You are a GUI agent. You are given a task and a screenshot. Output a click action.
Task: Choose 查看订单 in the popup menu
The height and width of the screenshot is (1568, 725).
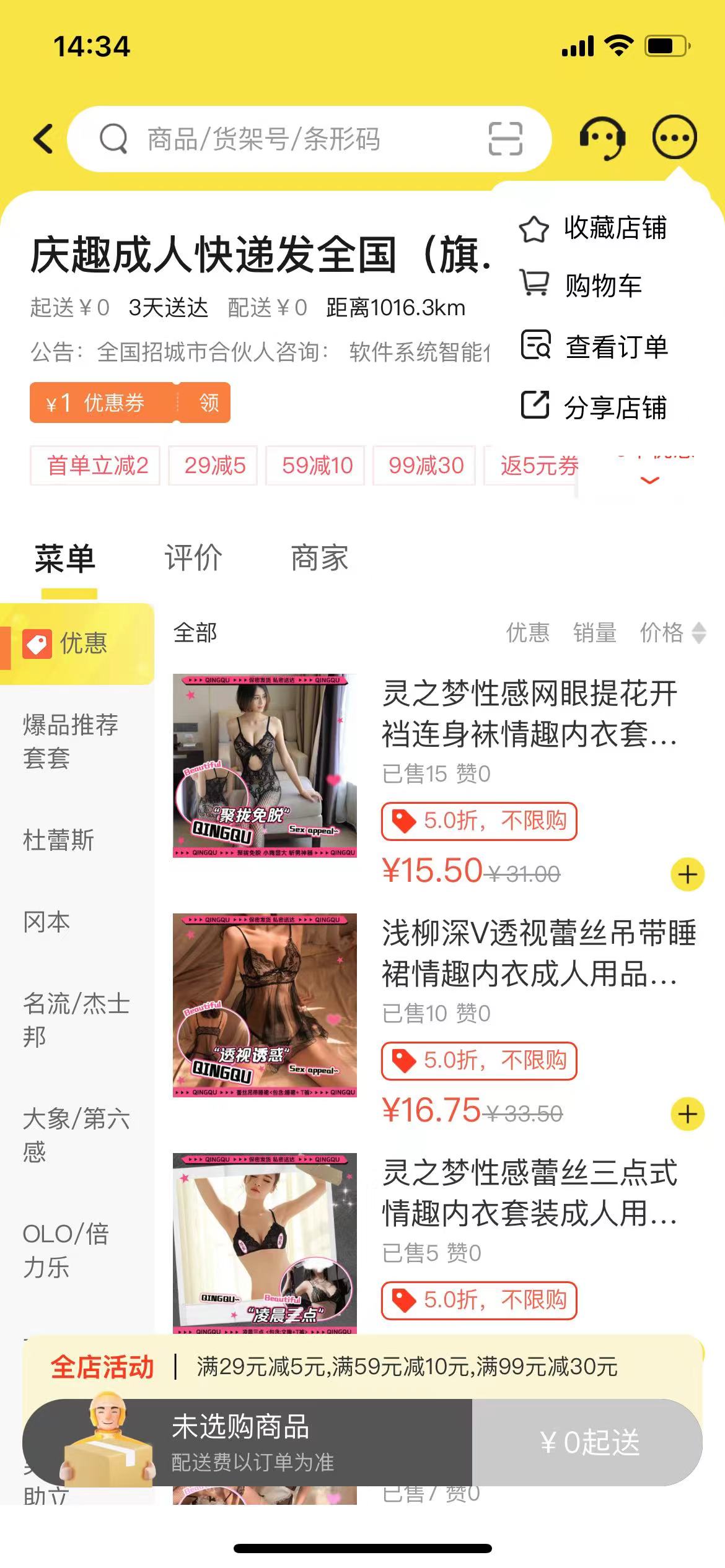[594, 347]
